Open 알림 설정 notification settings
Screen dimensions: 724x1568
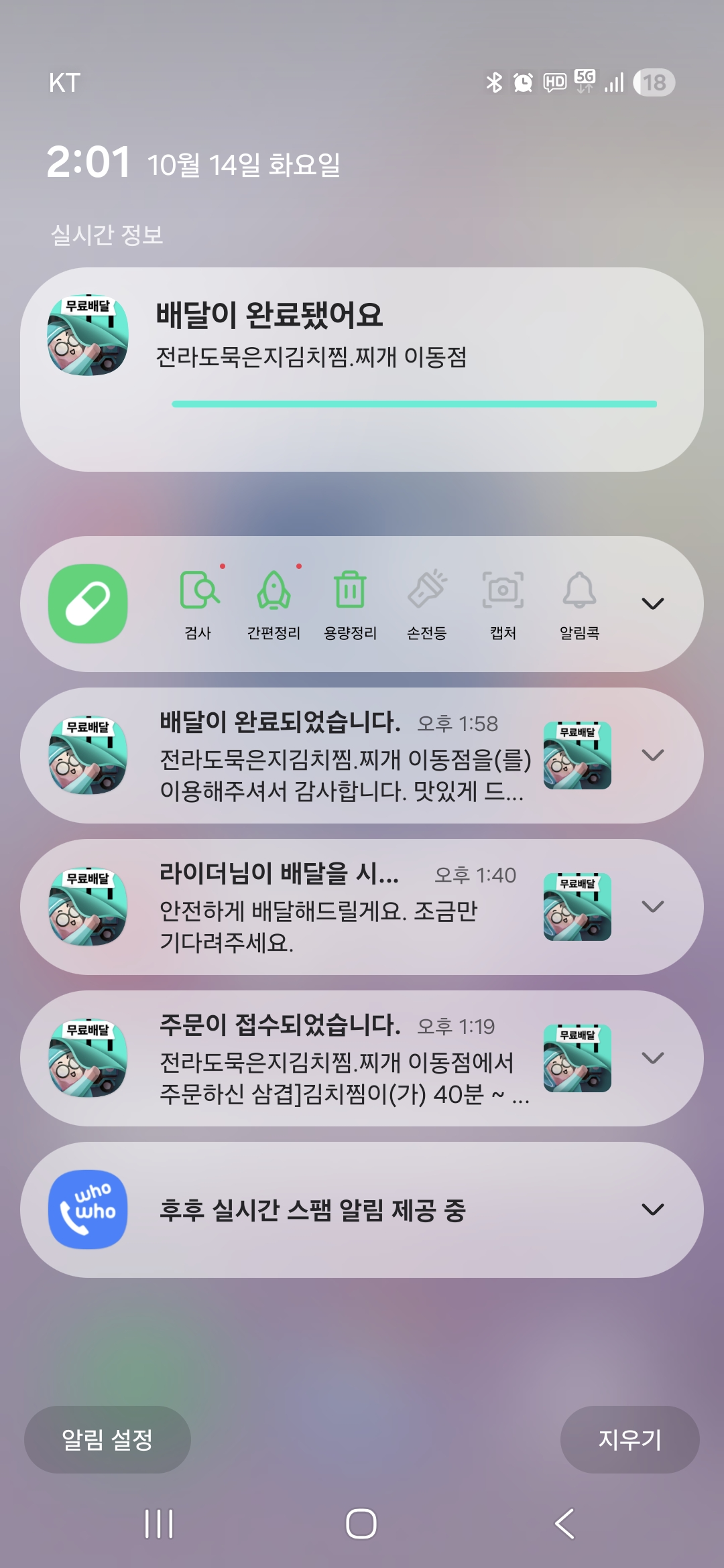[x=107, y=1439]
